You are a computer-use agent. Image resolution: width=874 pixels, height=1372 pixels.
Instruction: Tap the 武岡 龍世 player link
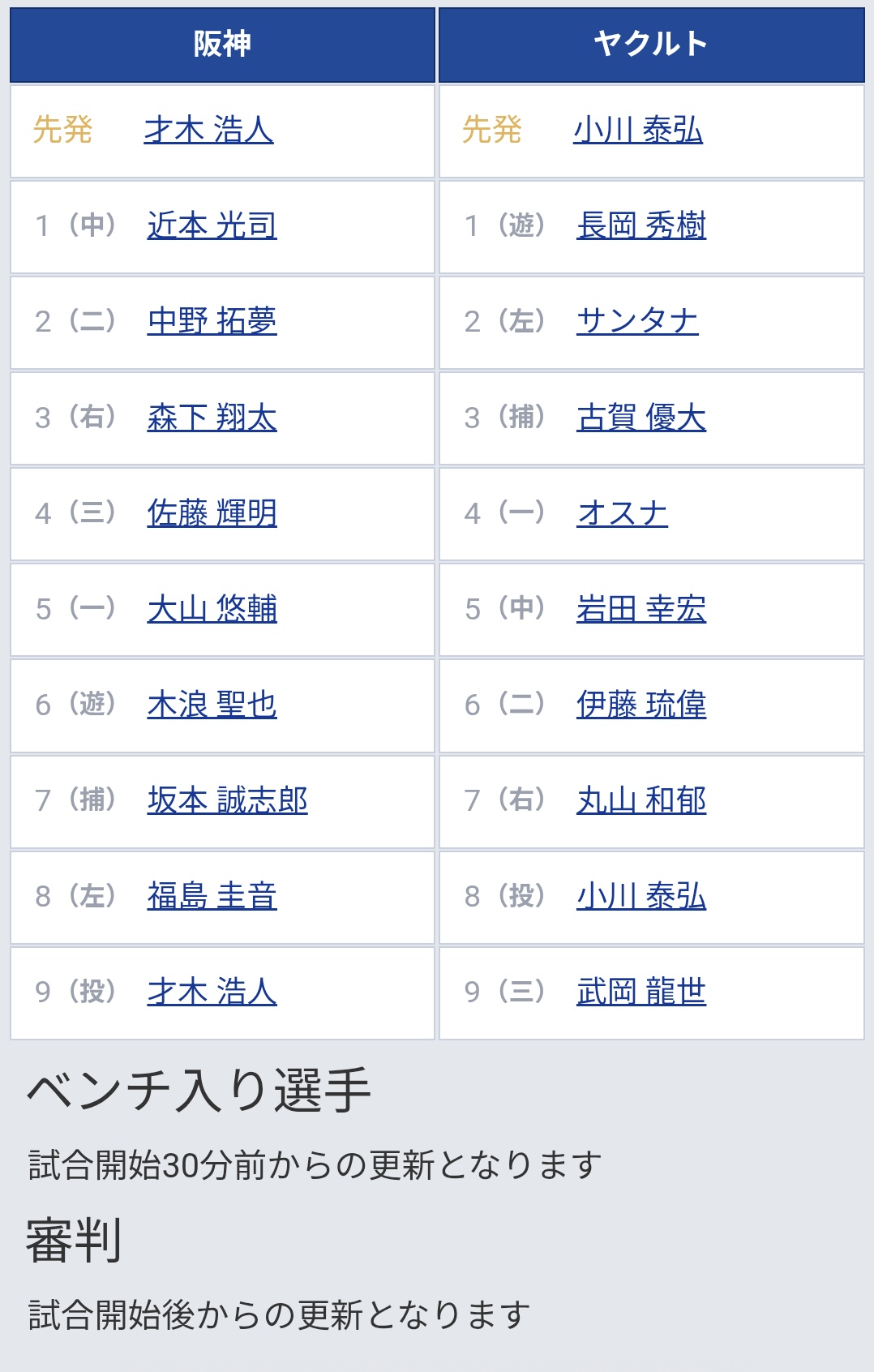click(x=641, y=992)
